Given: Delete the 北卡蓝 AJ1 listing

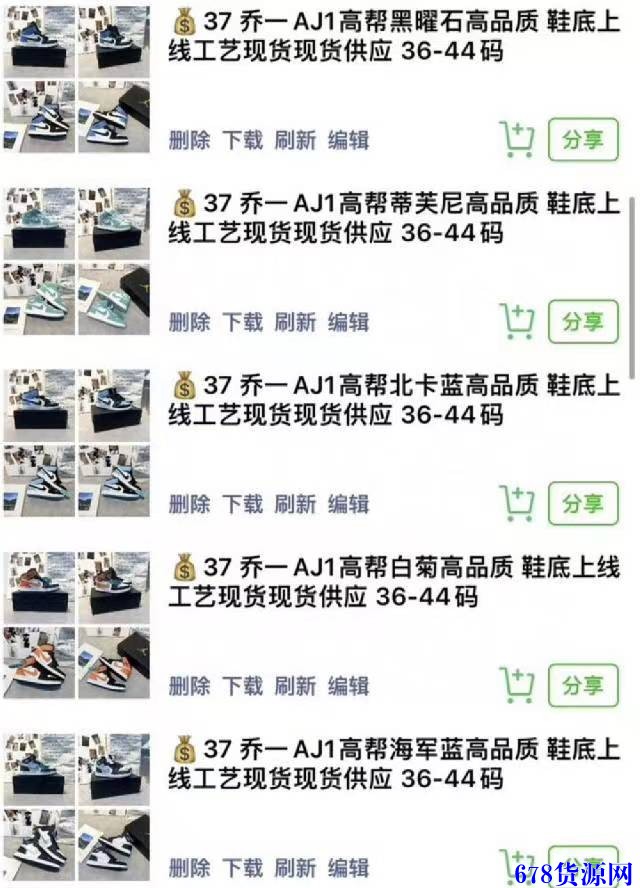Looking at the screenshot, I should pos(189,504).
